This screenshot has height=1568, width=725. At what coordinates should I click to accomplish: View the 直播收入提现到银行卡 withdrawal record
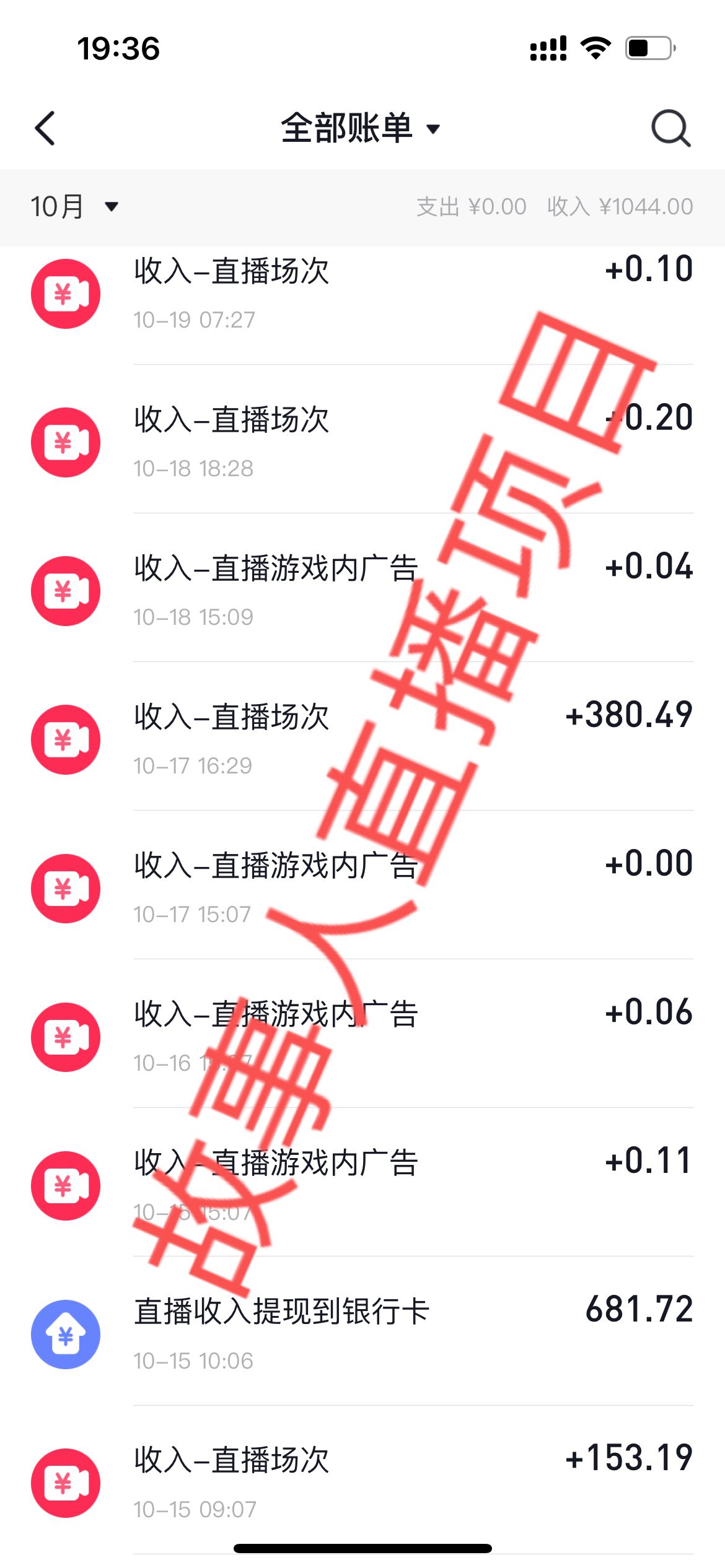tap(362, 1334)
